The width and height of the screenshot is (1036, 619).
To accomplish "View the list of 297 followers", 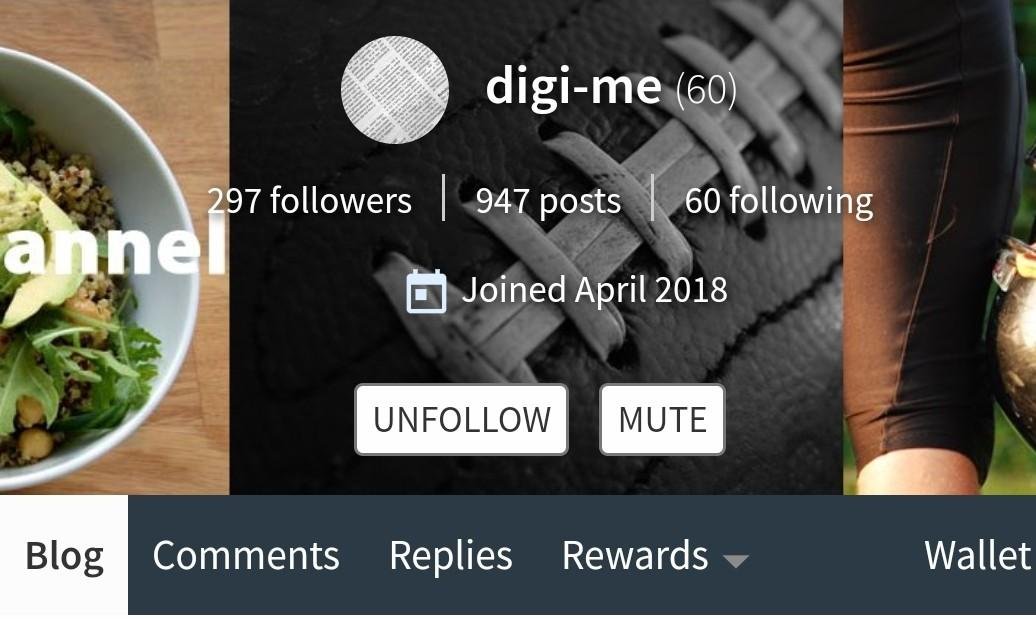I will (x=310, y=201).
